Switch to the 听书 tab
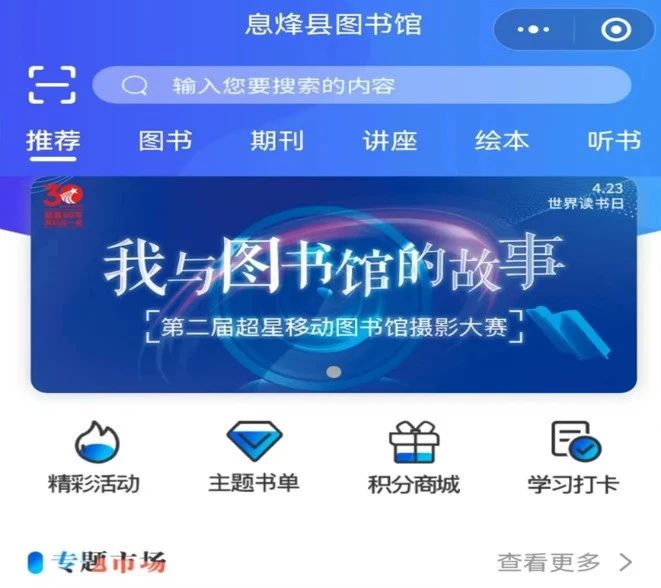This screenshot has width=661, height=588. coord(613,141)
